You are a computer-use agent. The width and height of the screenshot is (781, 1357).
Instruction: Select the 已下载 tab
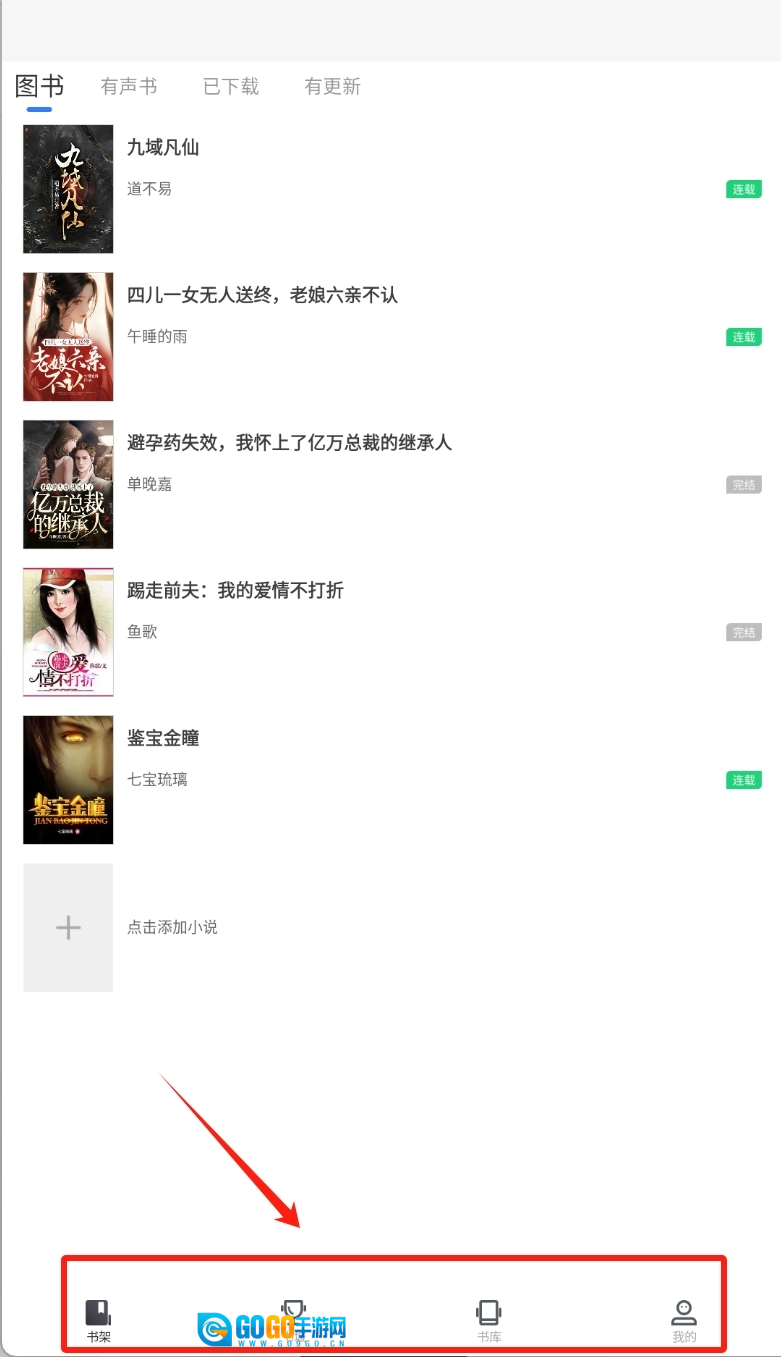tap(231, 87)
